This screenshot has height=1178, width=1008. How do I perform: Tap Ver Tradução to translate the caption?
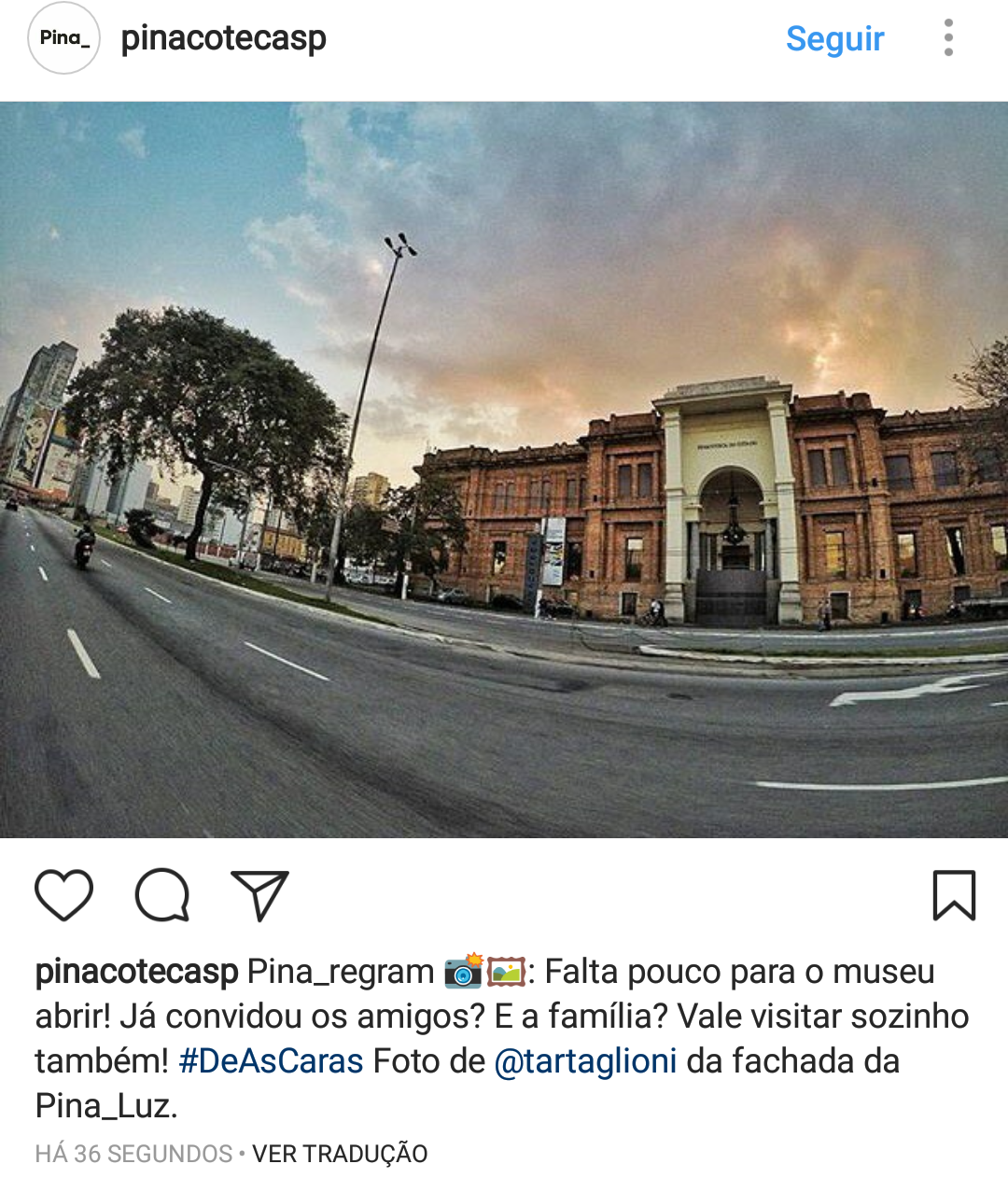[340, 1154]
